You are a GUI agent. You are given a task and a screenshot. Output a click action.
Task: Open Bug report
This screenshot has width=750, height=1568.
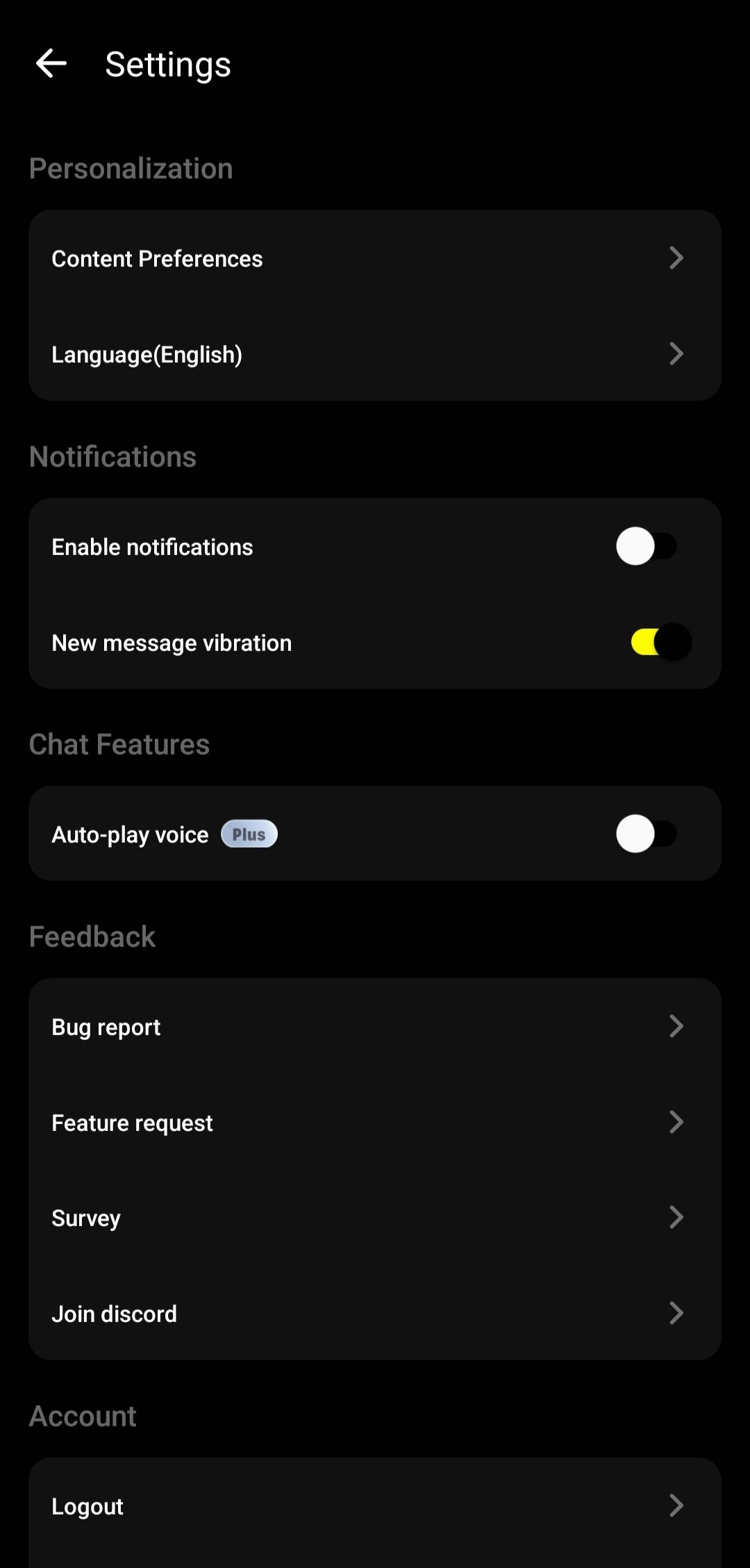coord(375,1027)
